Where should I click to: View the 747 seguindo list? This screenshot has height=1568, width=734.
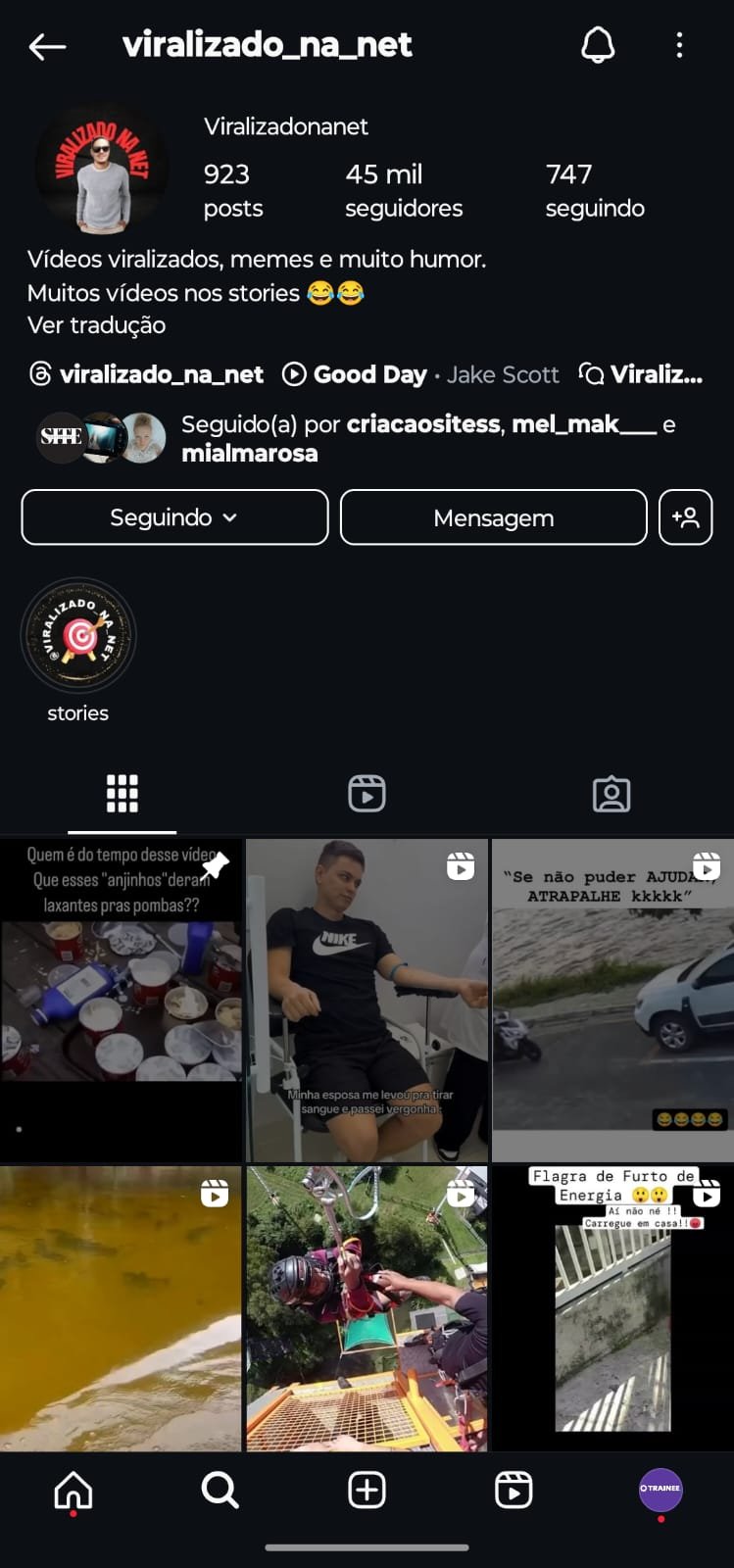pos(595,190)
